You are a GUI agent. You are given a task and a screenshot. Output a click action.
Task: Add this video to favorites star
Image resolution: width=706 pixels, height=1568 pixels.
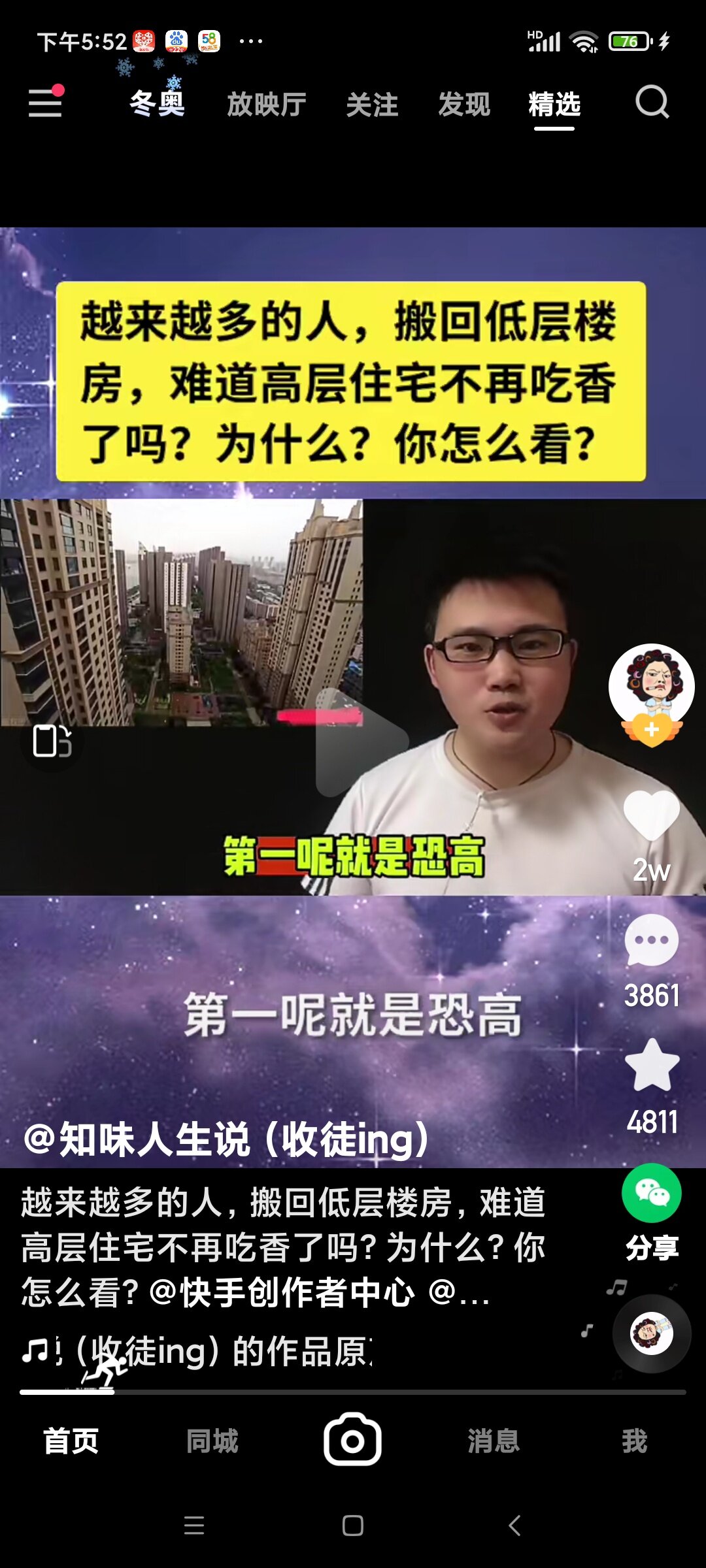[x=652, y=1066]
